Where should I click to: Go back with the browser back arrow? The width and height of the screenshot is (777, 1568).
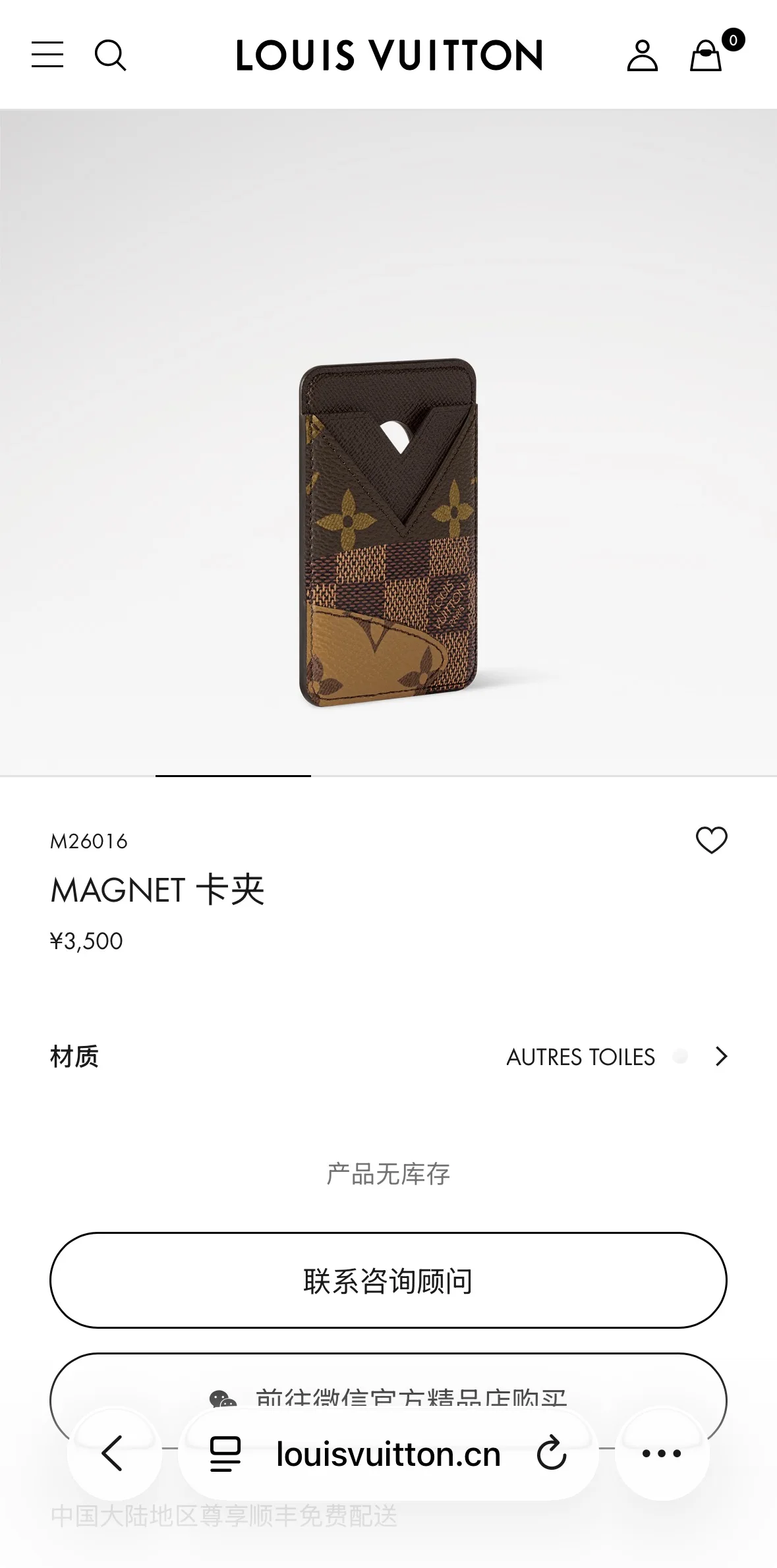[x=113, y=1453]
